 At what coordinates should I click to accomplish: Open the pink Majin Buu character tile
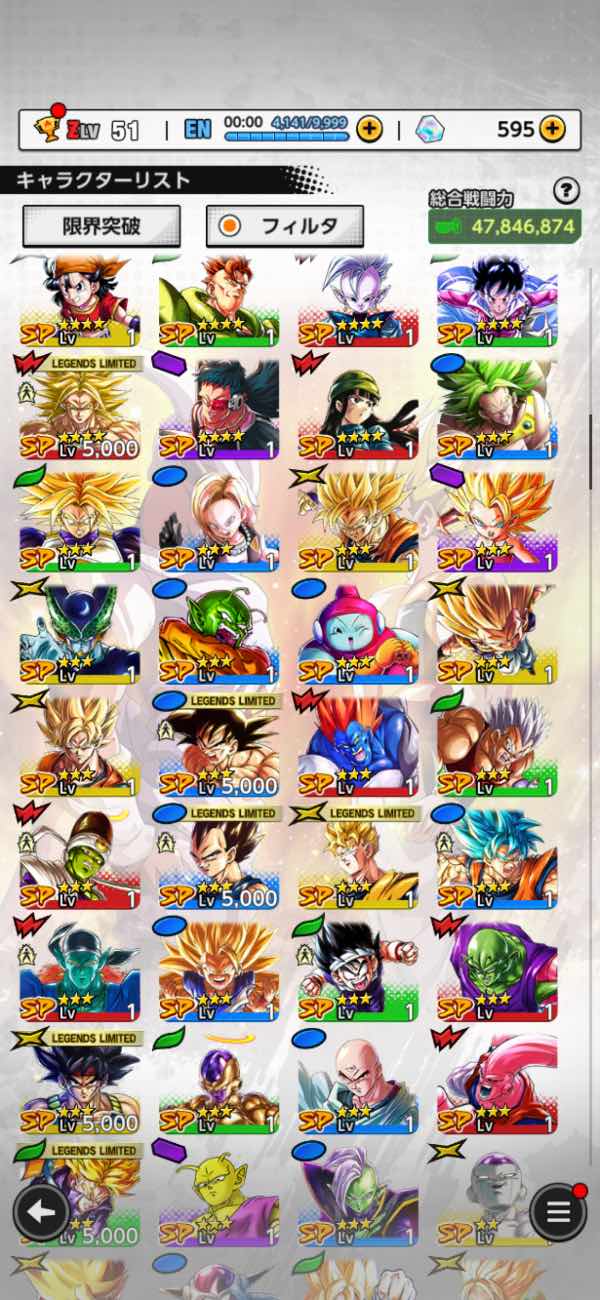(x=496, y=1083)
